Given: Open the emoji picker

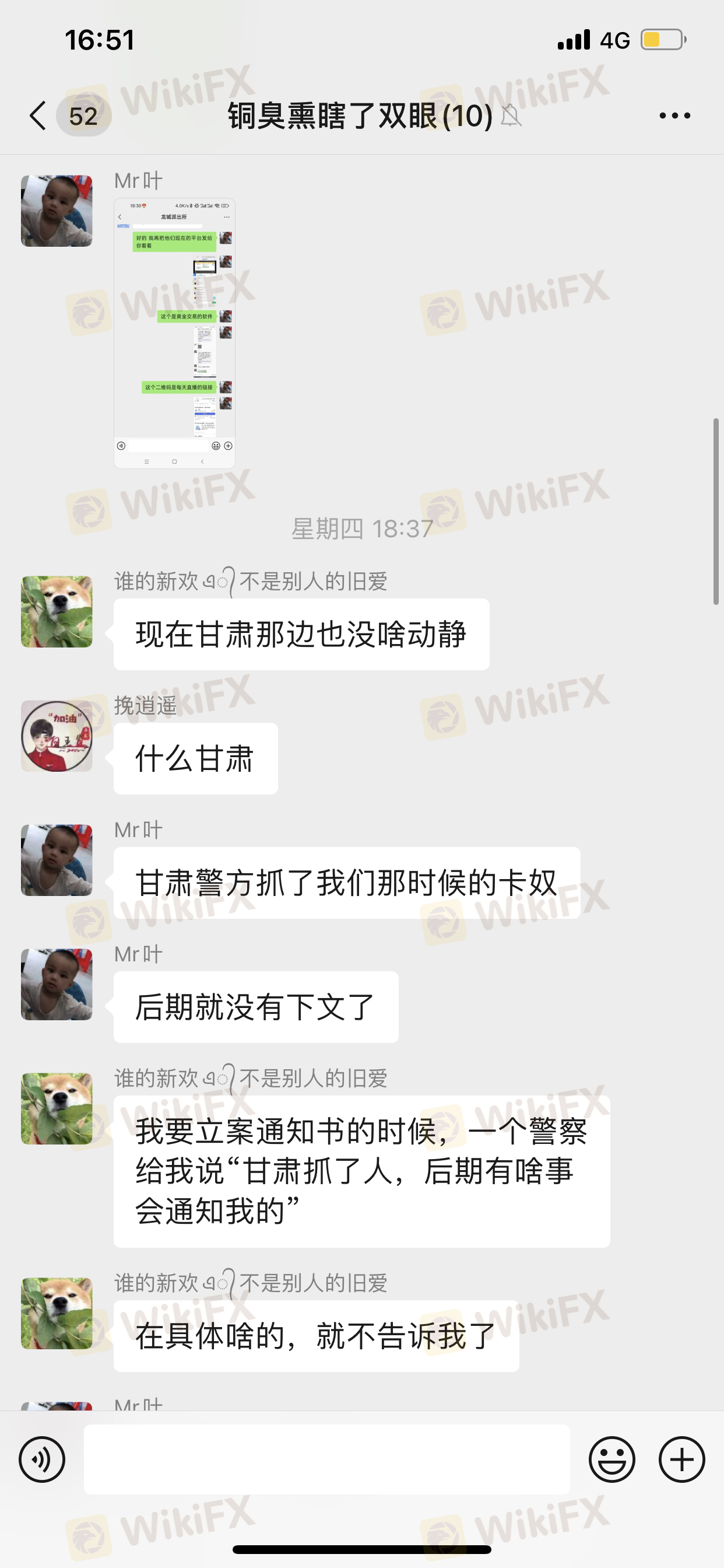Looking at the screenshot, I should coord(611,1459).
